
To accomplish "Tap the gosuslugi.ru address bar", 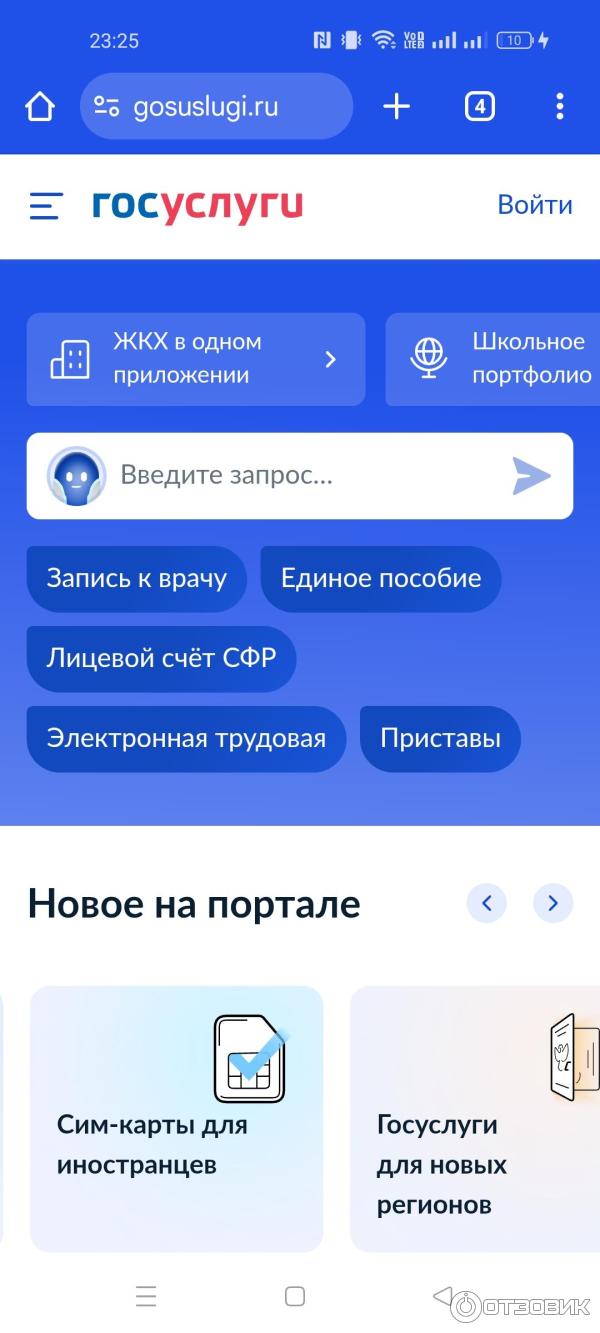I will (x=215, y=106).
